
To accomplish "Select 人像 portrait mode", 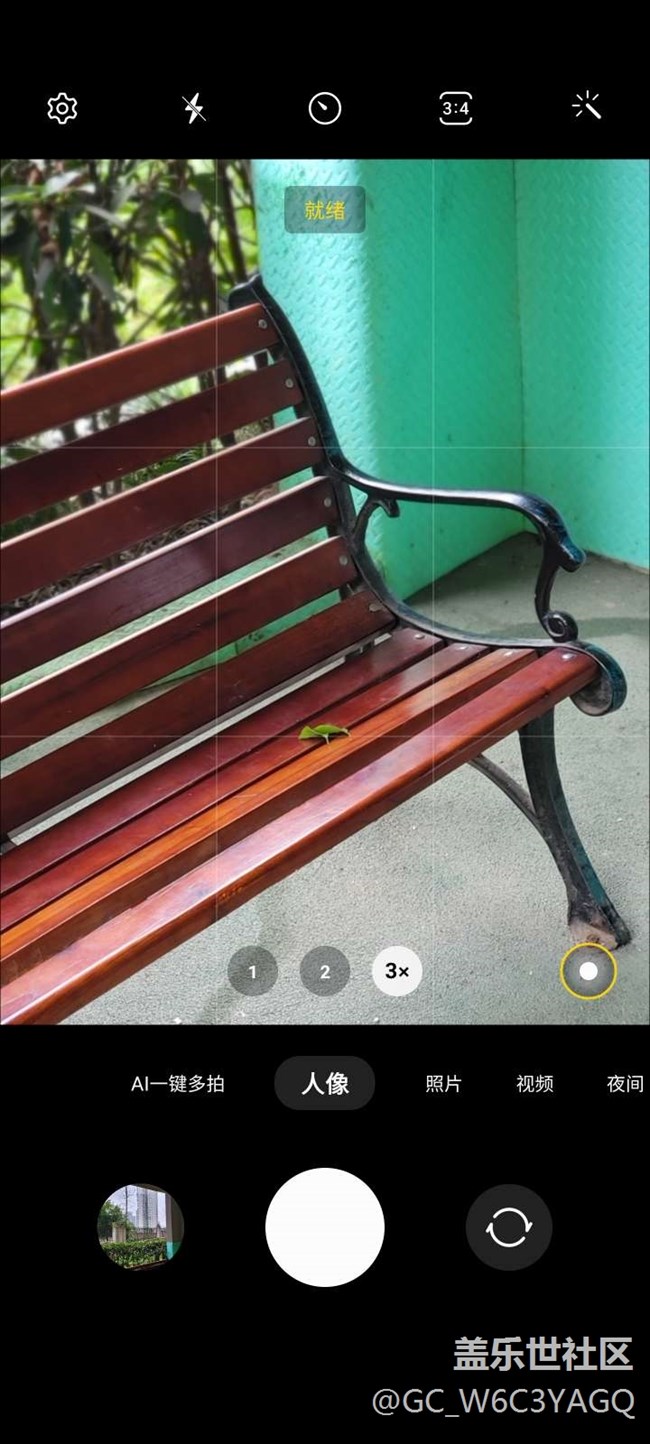I will point(325,1083).
